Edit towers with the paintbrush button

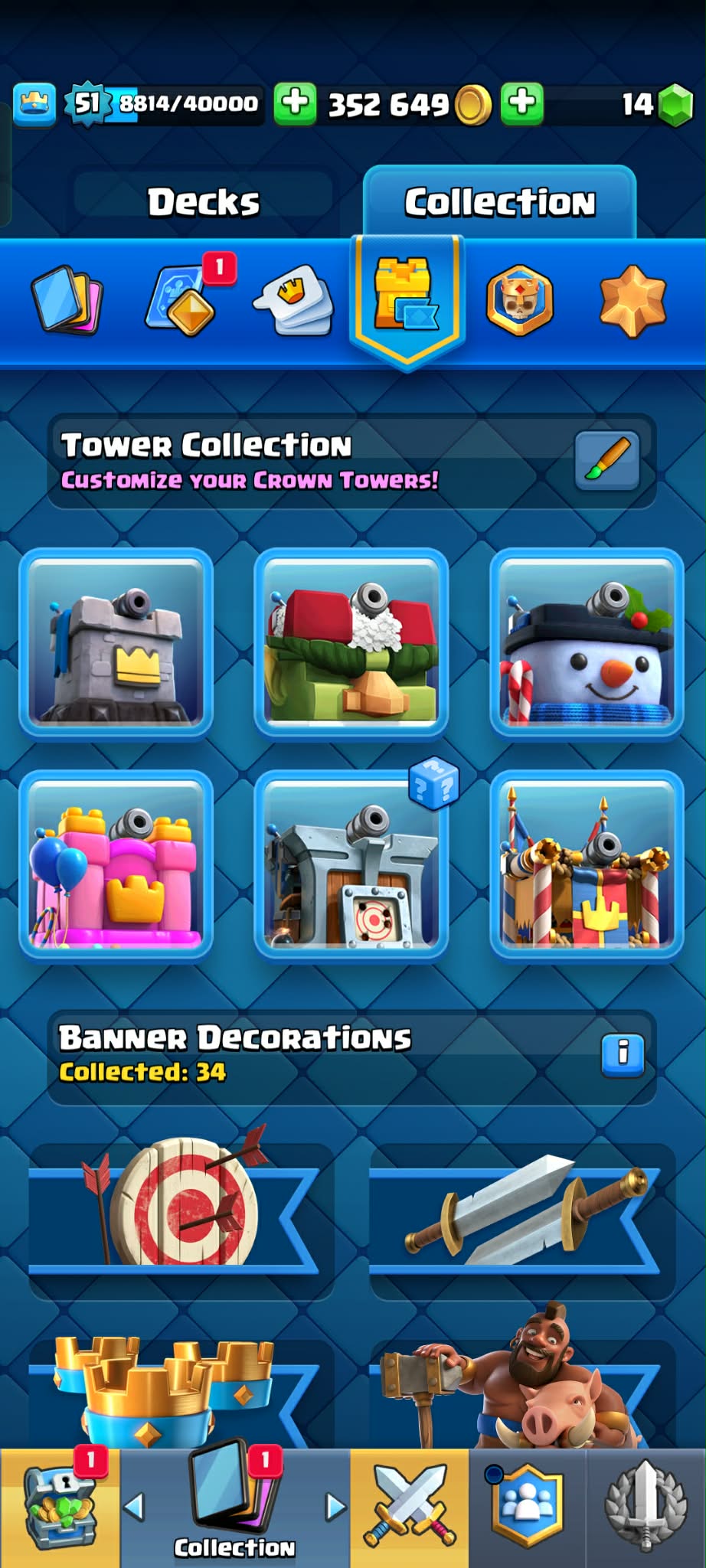coord(607,460)
